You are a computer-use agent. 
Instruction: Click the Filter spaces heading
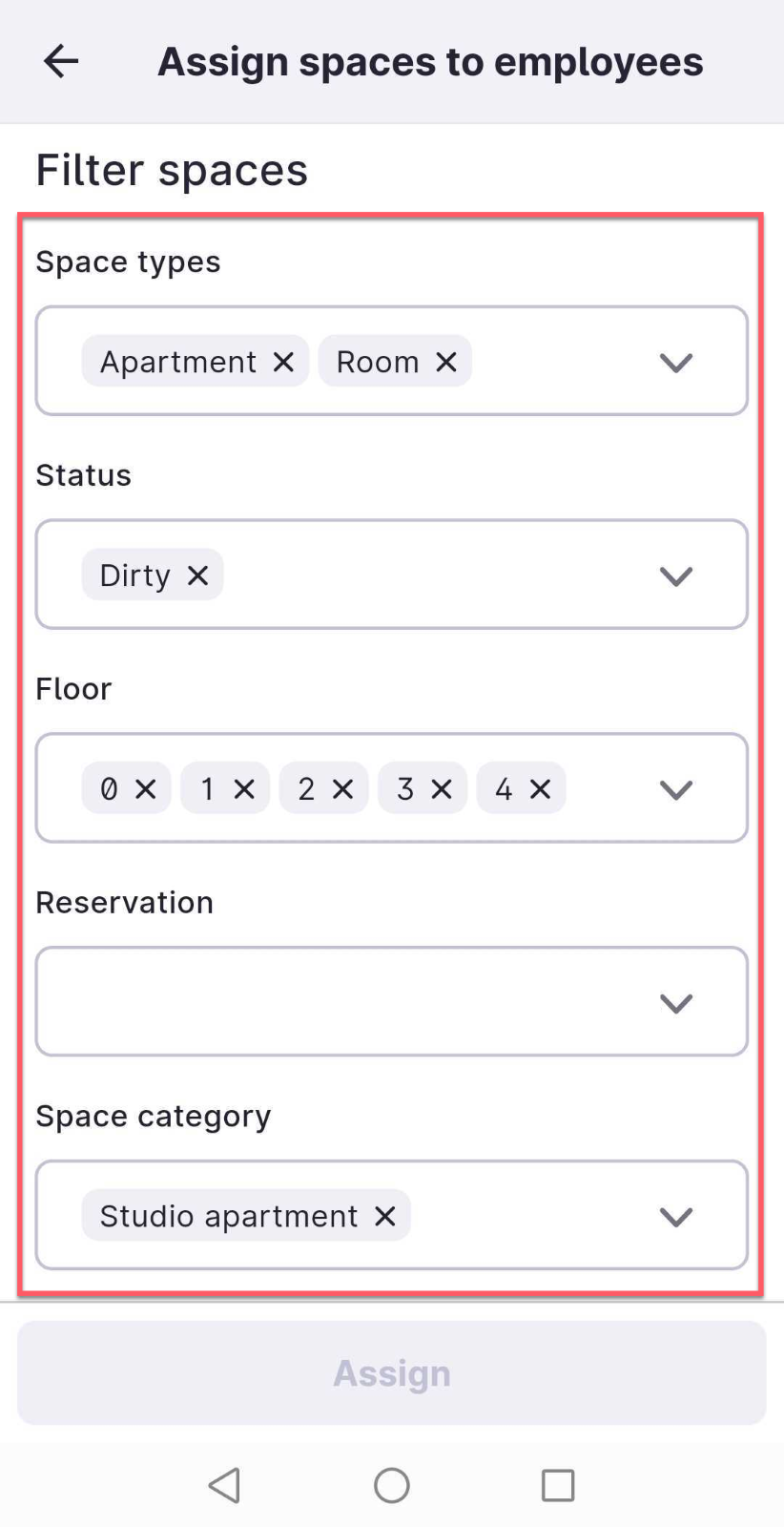172,170
